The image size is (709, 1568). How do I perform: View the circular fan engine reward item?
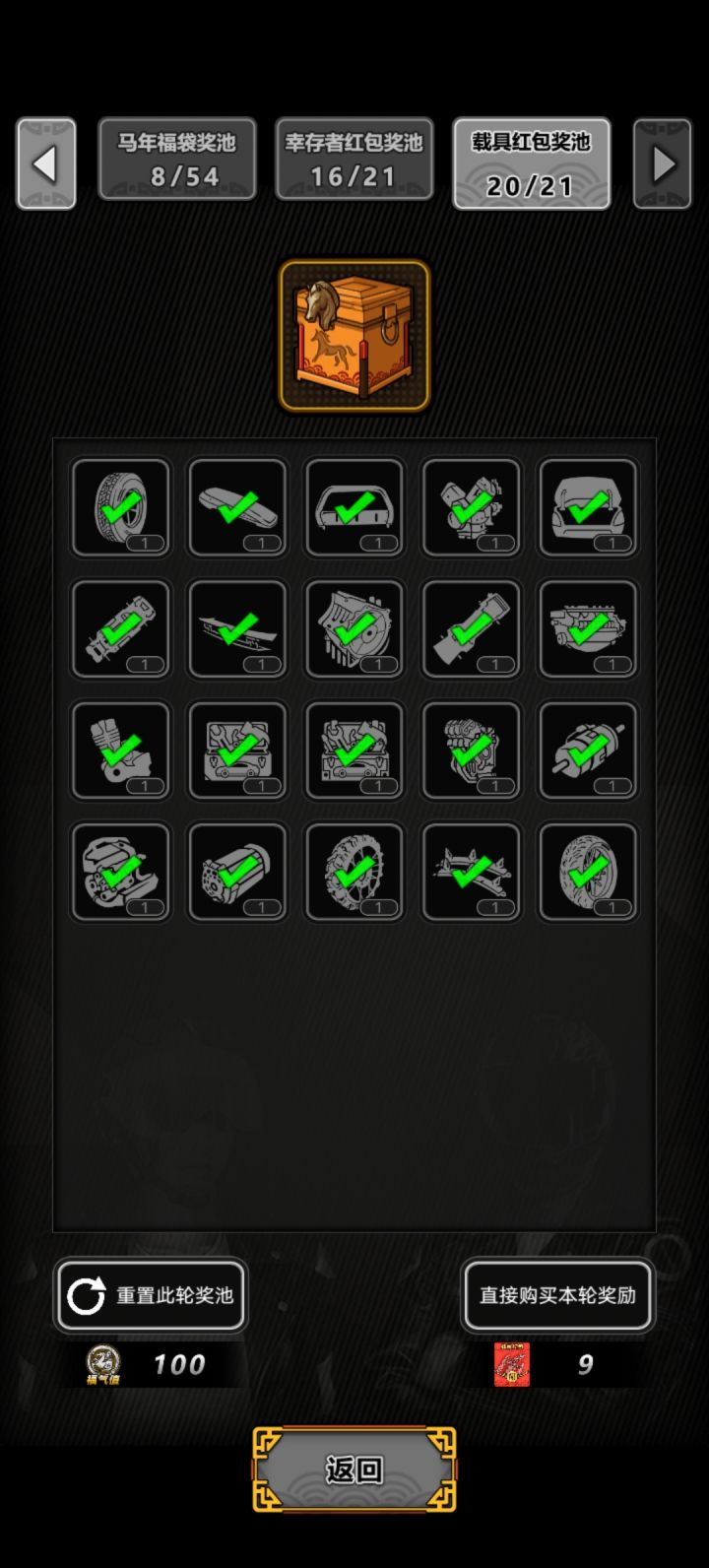[354, 629]
